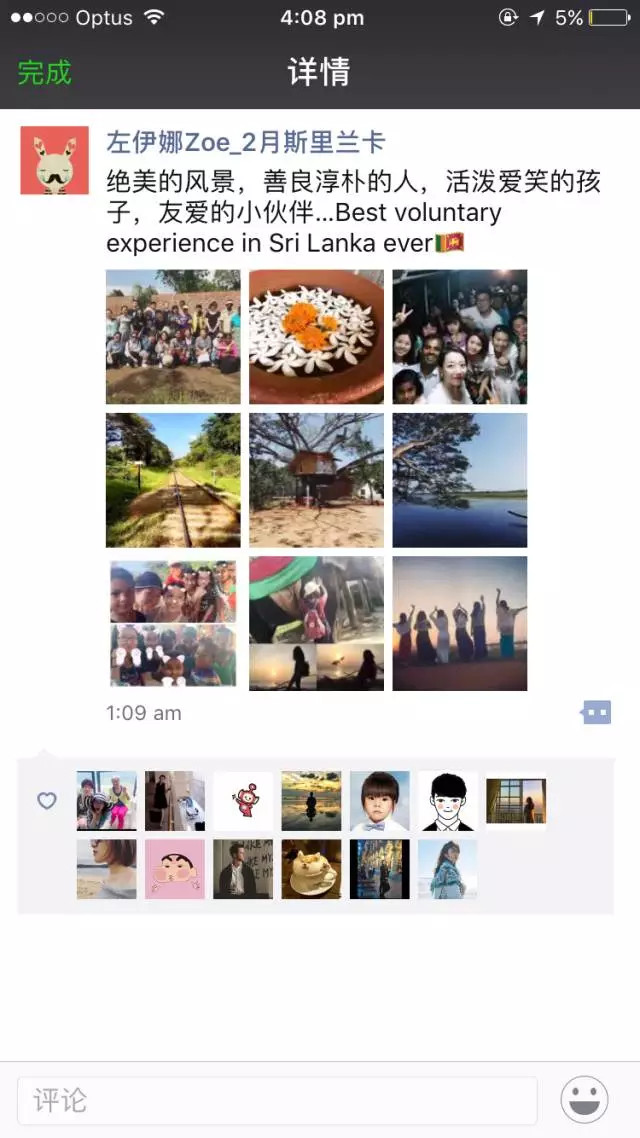The image size is (640, 1138).
Task: Open the sunset silhouette dancers photo
Action: (x=459, y=623)
